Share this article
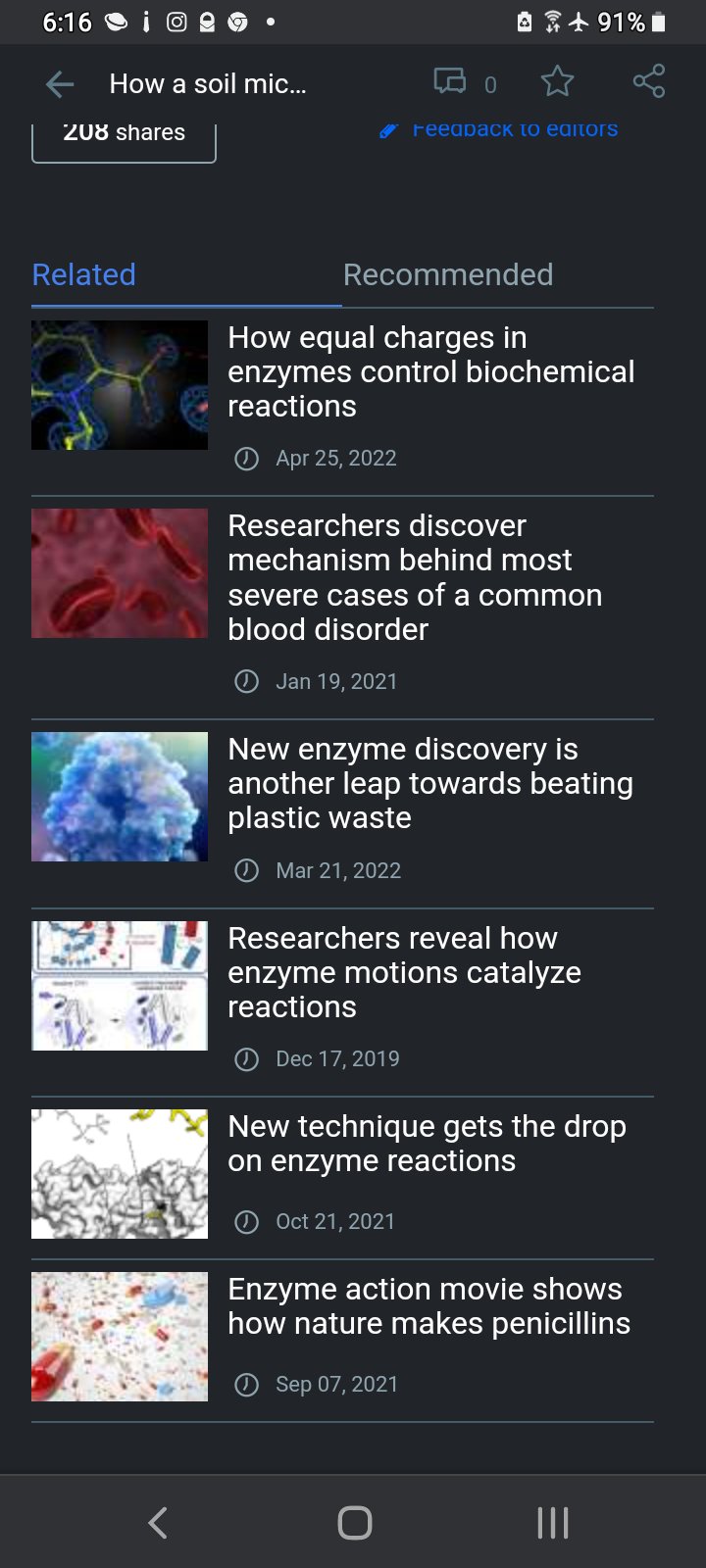Screen dimensions: 706x1568 click(x=648, y=82)
